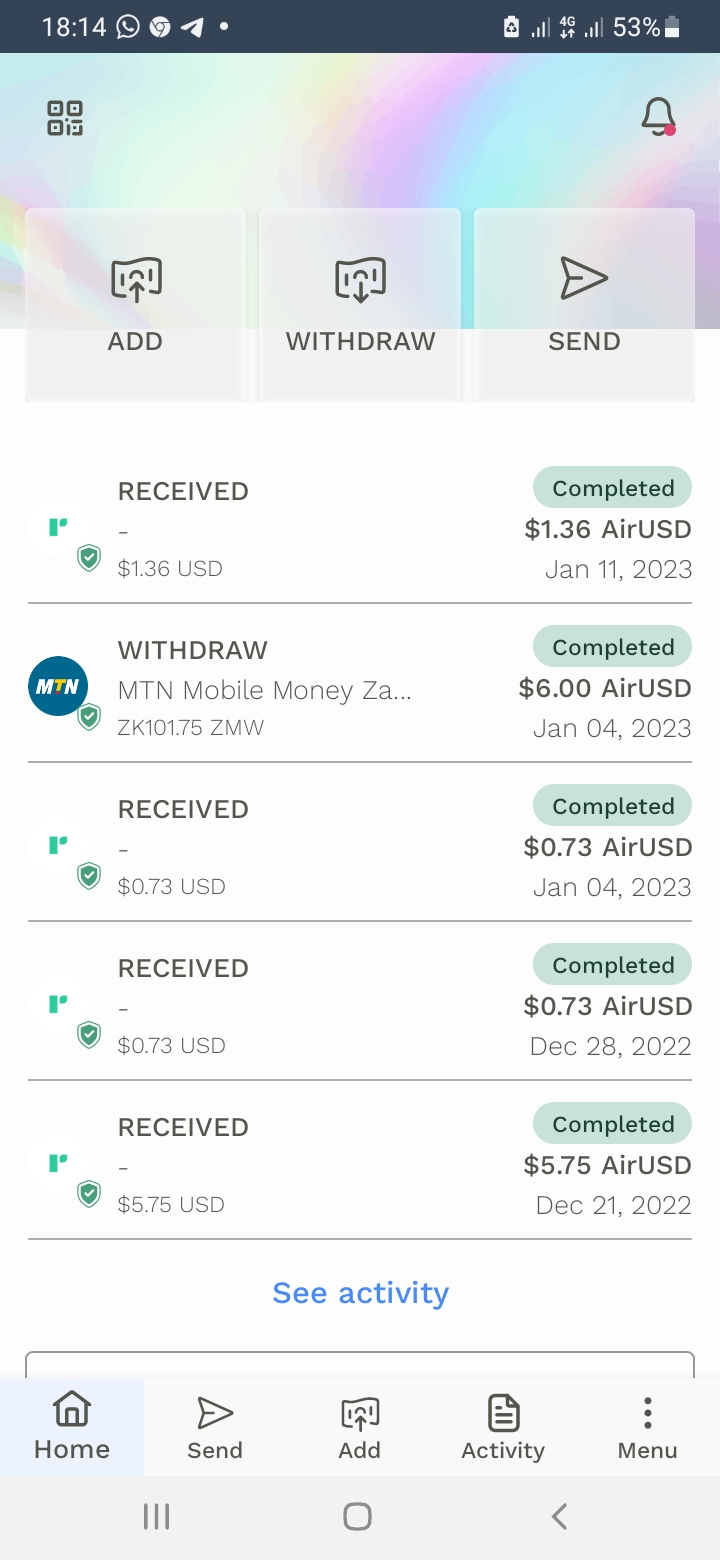Open the QR code scanner
The height and width of the screenshot is (1560, 720).
pos(65,118)
